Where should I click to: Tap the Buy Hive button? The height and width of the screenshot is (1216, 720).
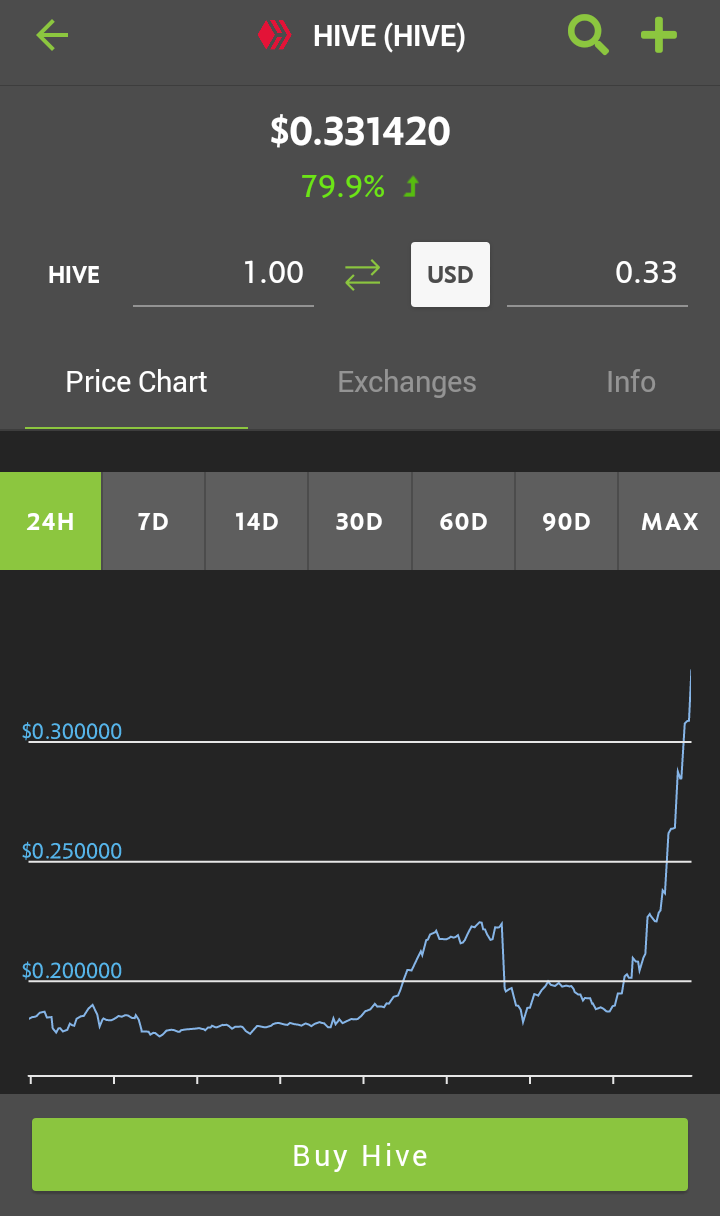point(360,1155)
